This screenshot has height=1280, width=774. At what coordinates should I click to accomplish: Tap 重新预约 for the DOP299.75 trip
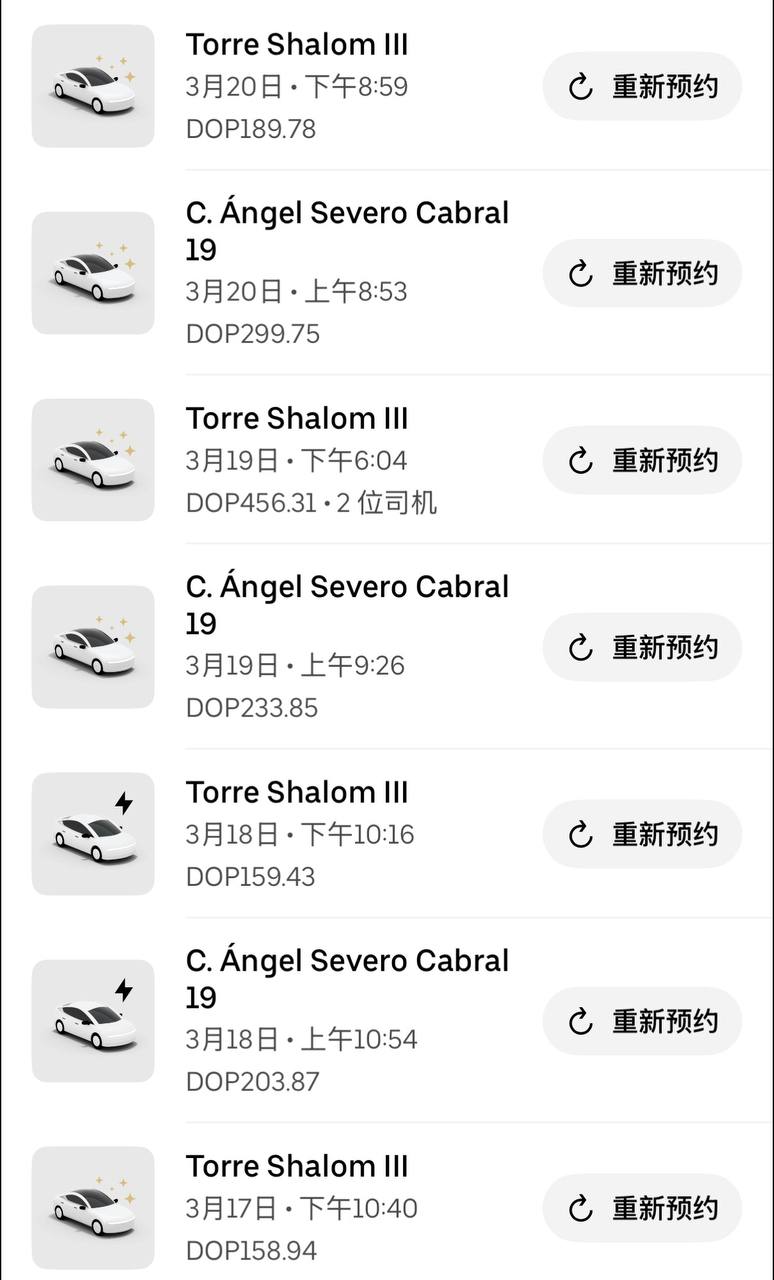point(642,273)
